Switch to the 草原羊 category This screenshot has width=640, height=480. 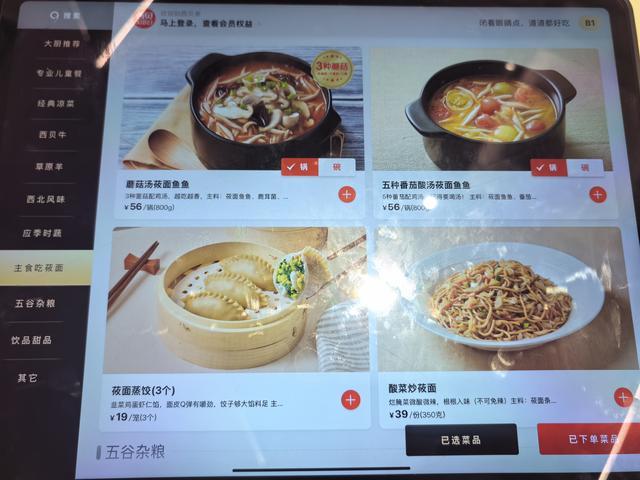click(x=50, y=166)
